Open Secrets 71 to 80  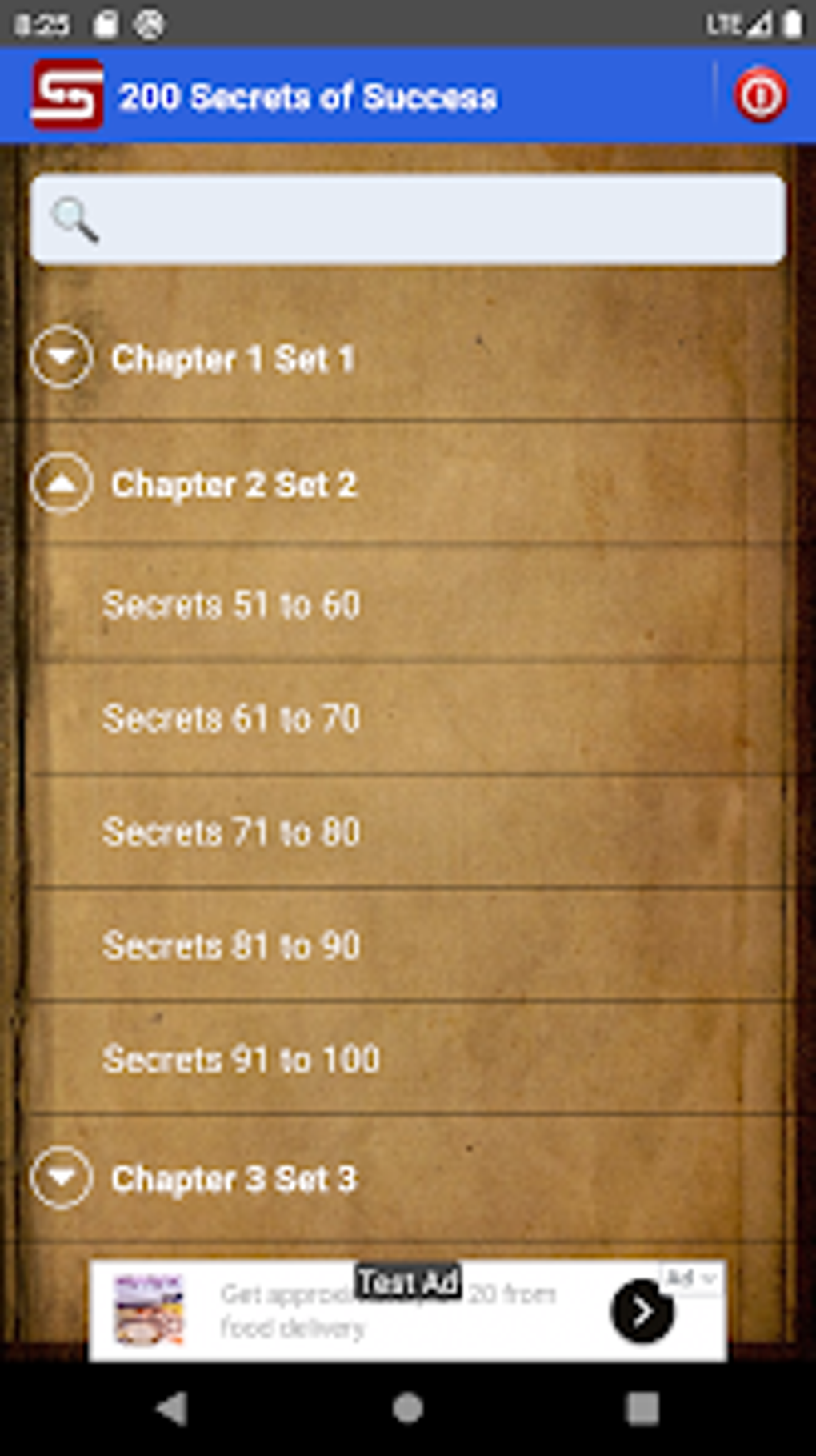click(408, 832)
